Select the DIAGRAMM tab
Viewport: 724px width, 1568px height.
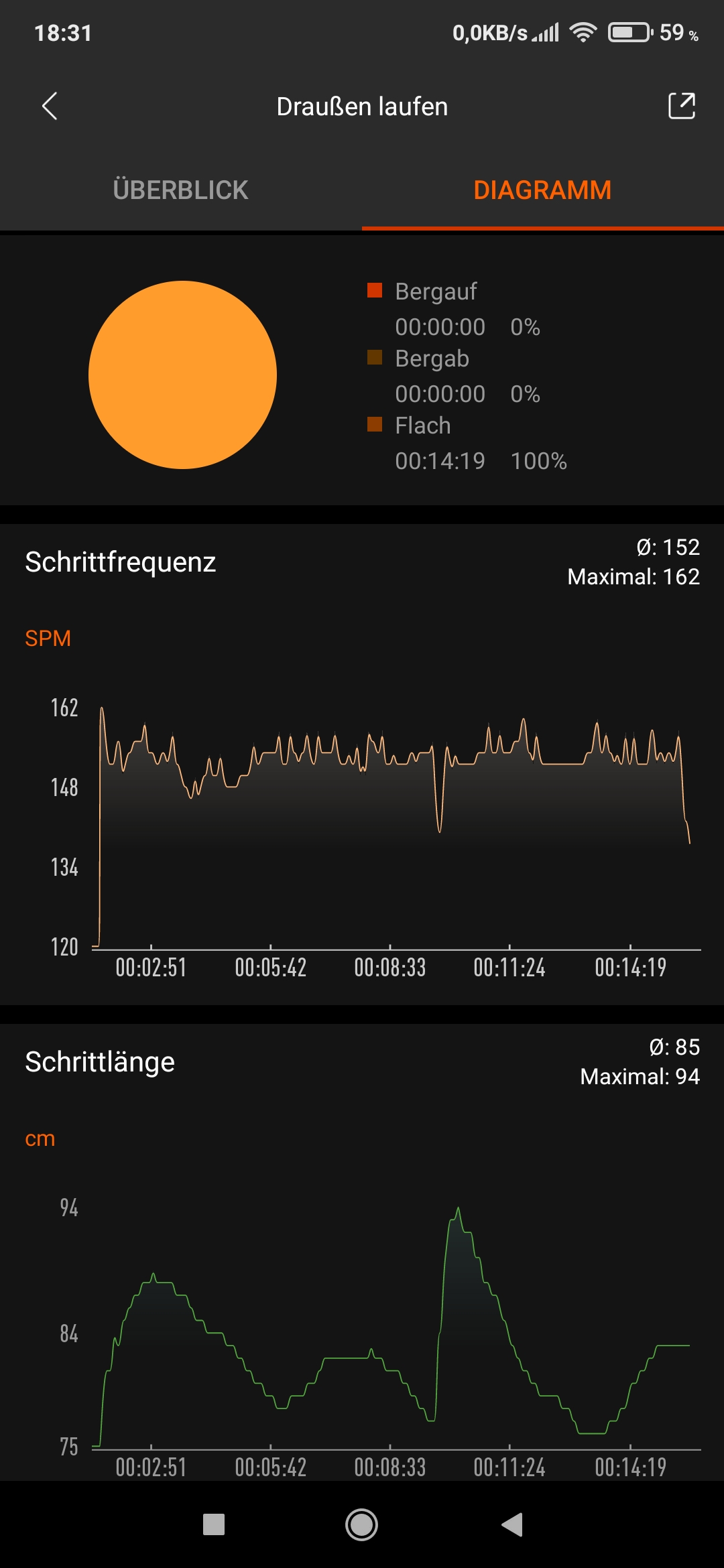coord(542,190)
